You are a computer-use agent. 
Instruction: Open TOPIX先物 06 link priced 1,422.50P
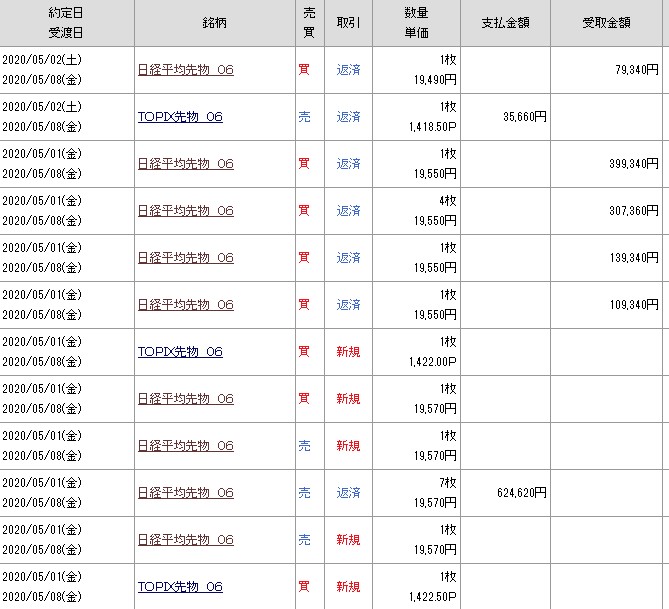coord(180,587)
